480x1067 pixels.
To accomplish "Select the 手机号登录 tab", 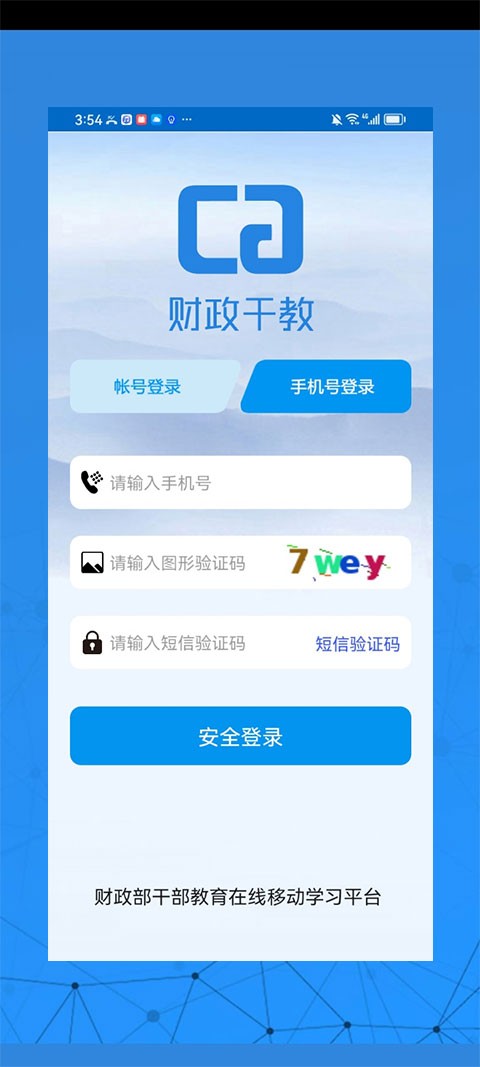I will (327, 387).
